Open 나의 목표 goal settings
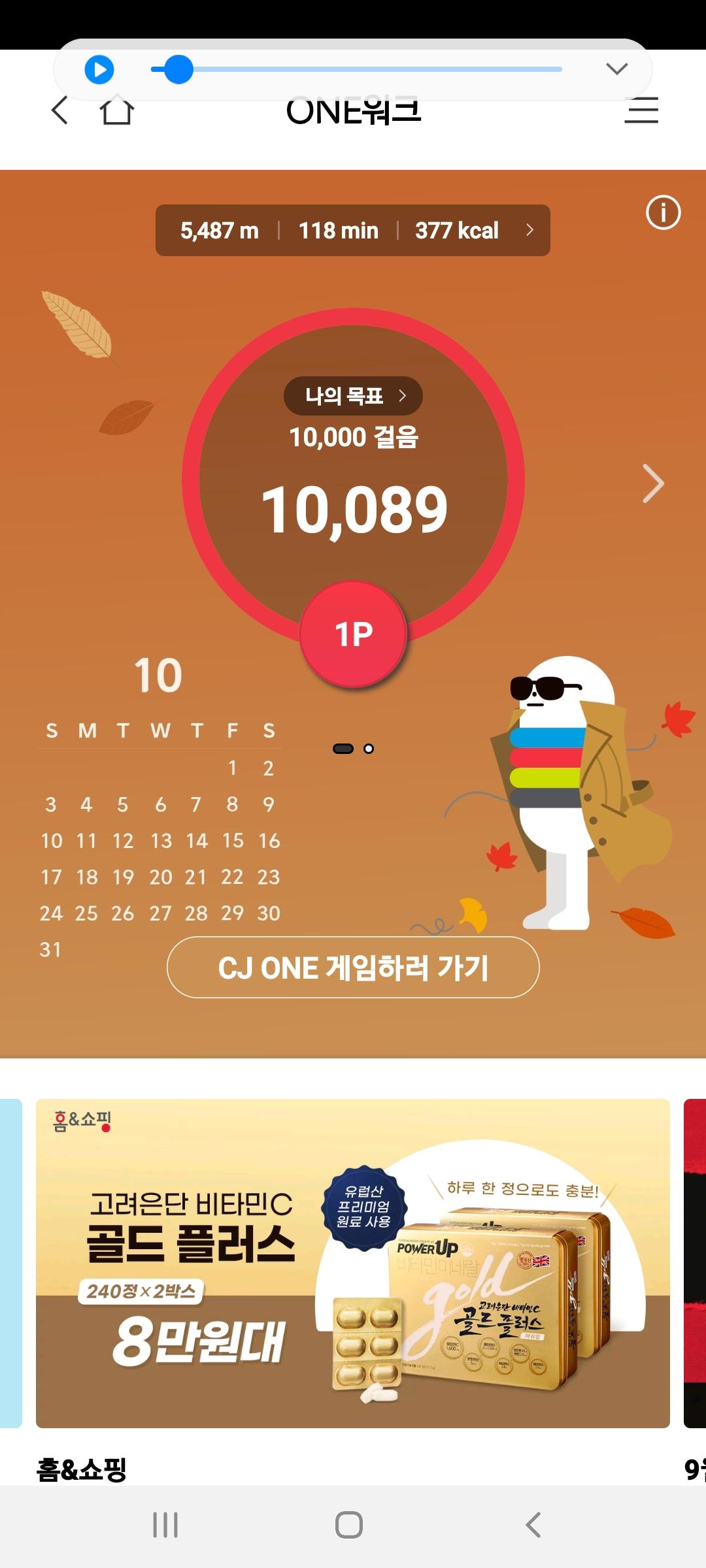 tap(353, 396)
